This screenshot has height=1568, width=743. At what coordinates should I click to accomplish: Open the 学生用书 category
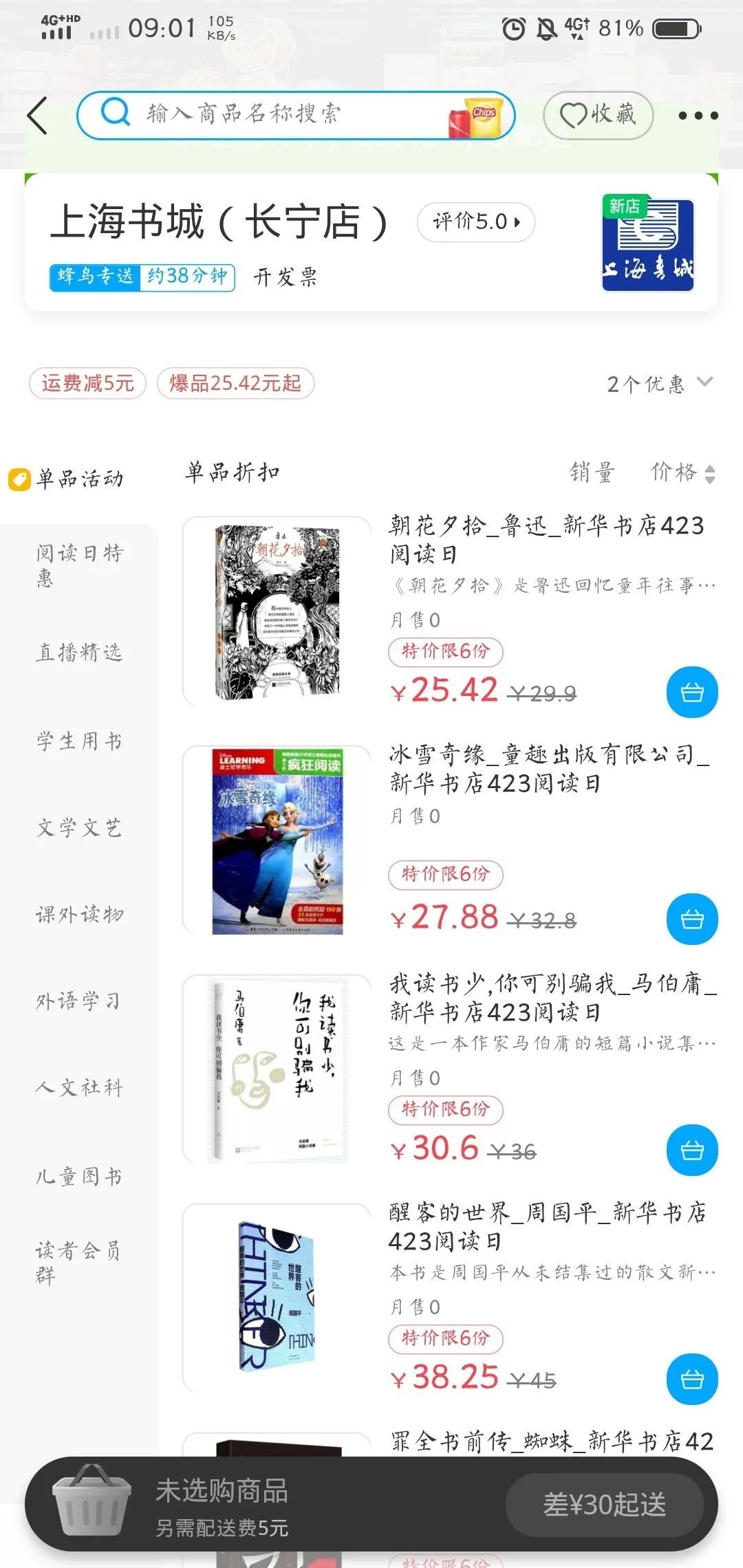[x=79, y=741]
